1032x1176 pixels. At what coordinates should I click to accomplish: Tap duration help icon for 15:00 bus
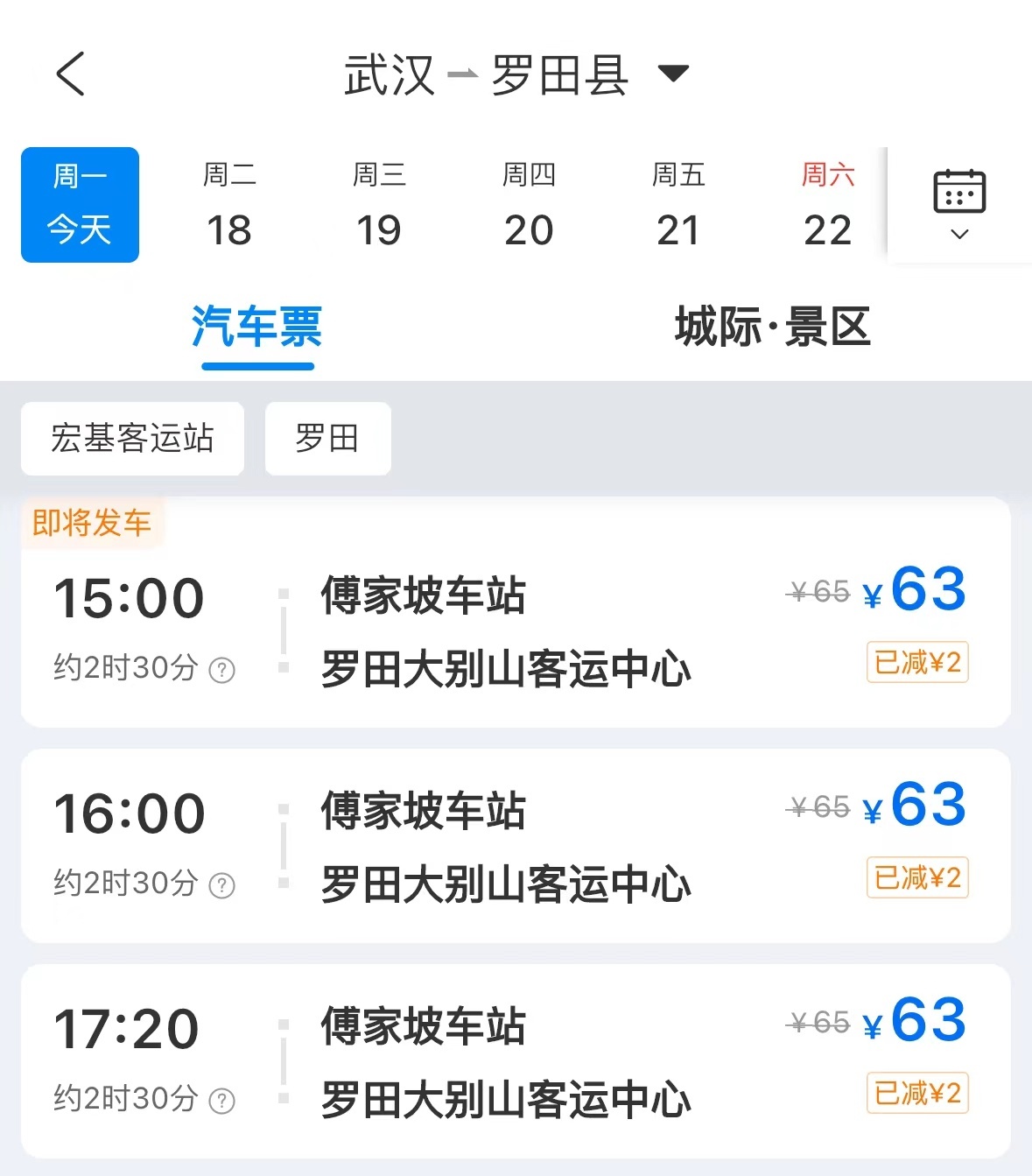point(222,671)
